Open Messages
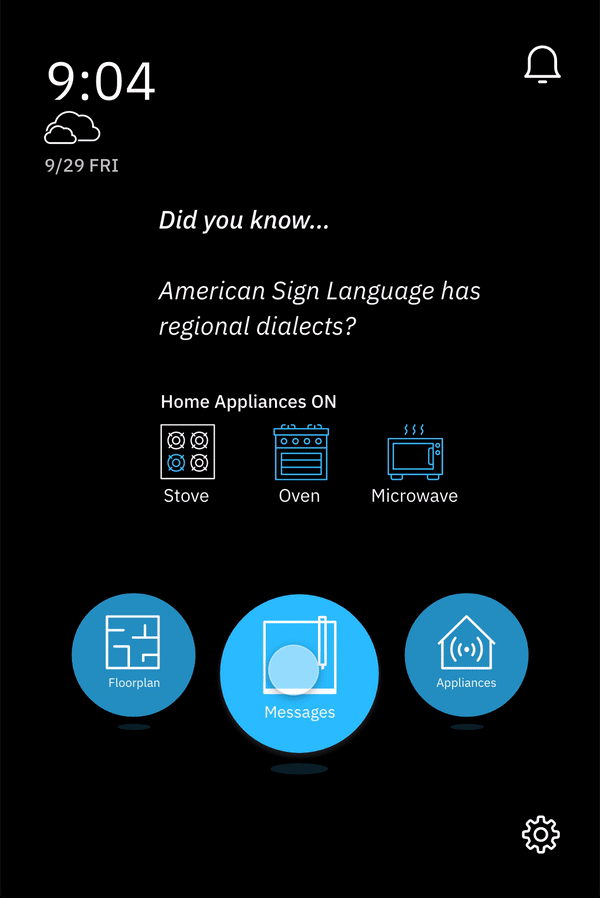Screen dimensions: 600x898 (x=299, y=673)
